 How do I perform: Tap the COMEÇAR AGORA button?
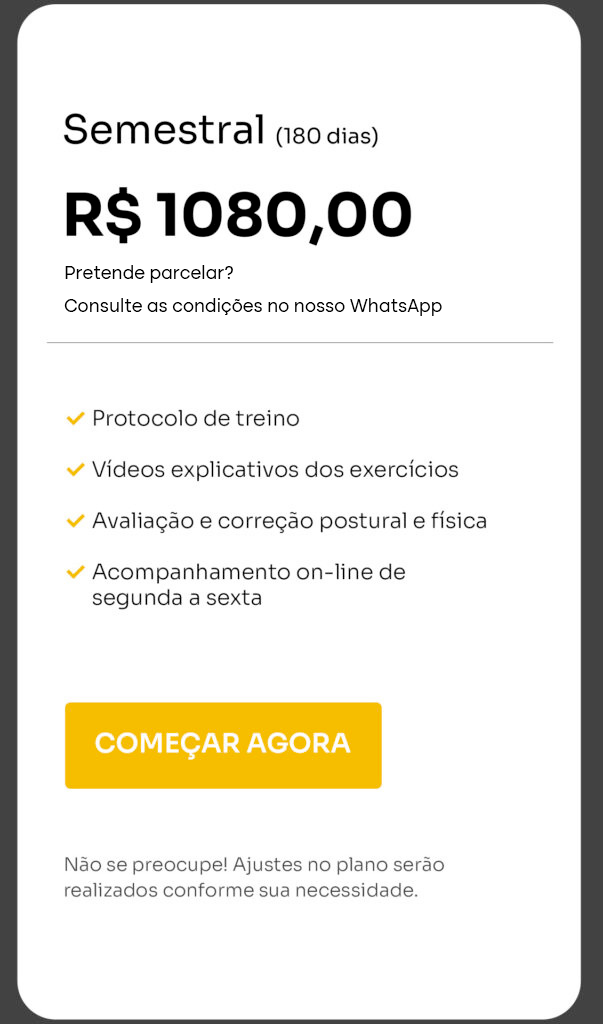223,745
